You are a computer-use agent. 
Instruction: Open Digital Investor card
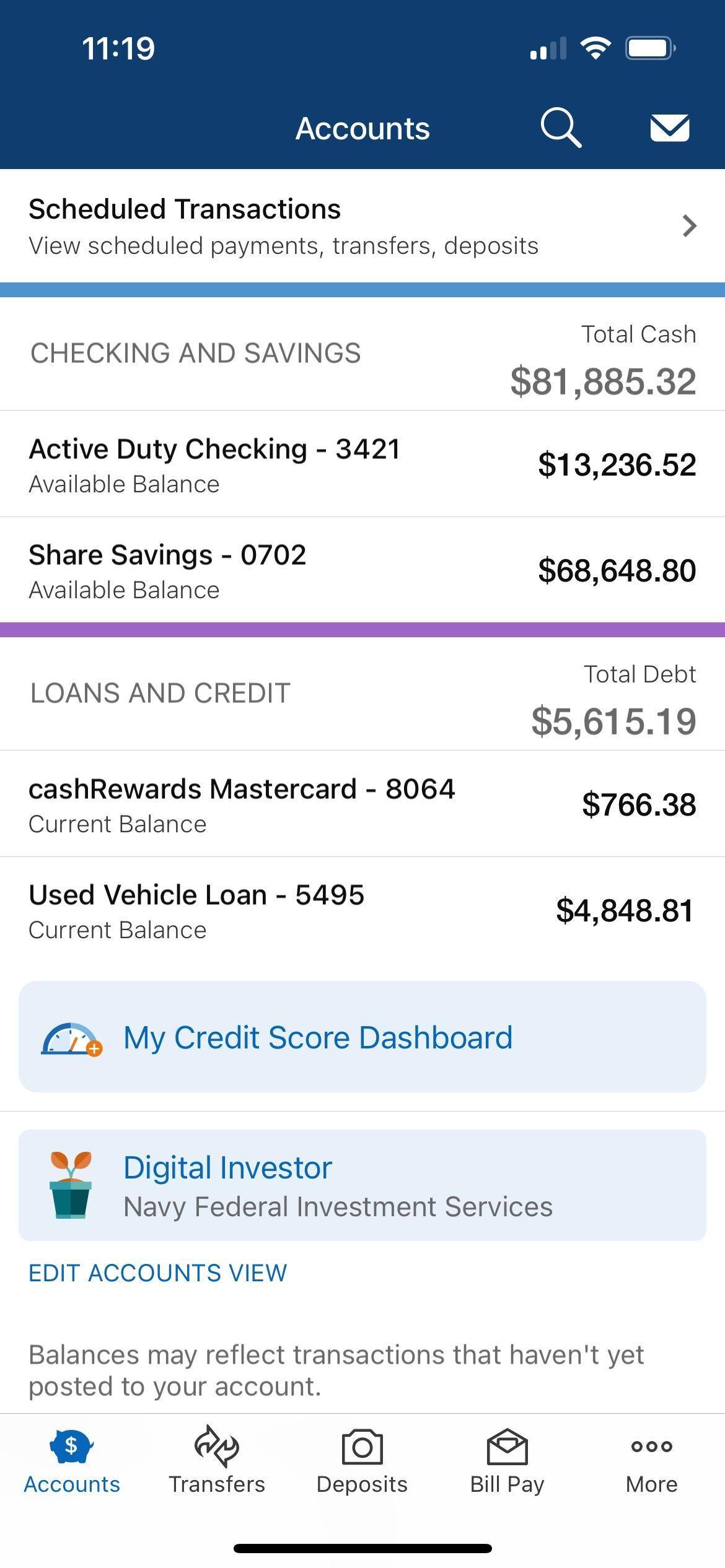pos(362,1185)
